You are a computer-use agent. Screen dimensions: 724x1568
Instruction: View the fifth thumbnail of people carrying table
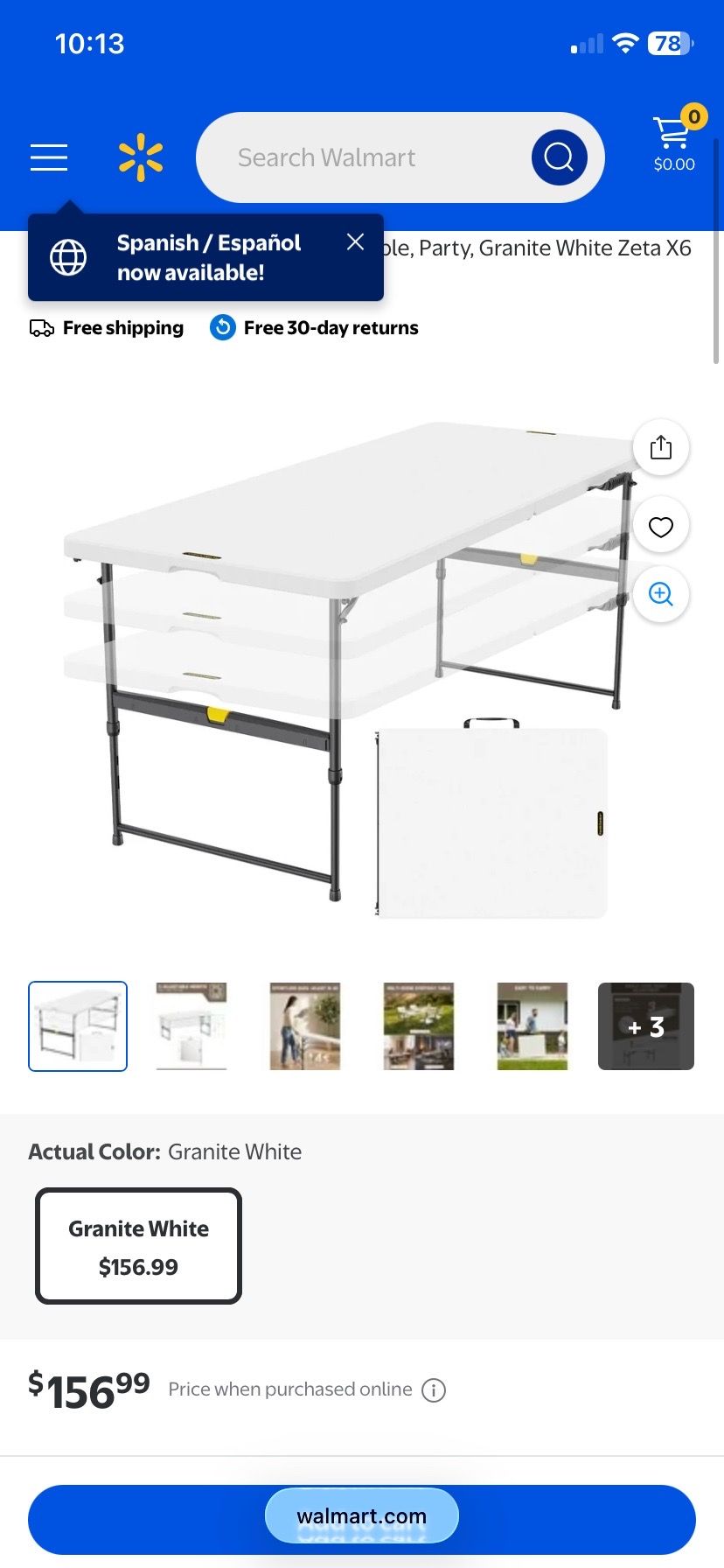(533, 1026)
